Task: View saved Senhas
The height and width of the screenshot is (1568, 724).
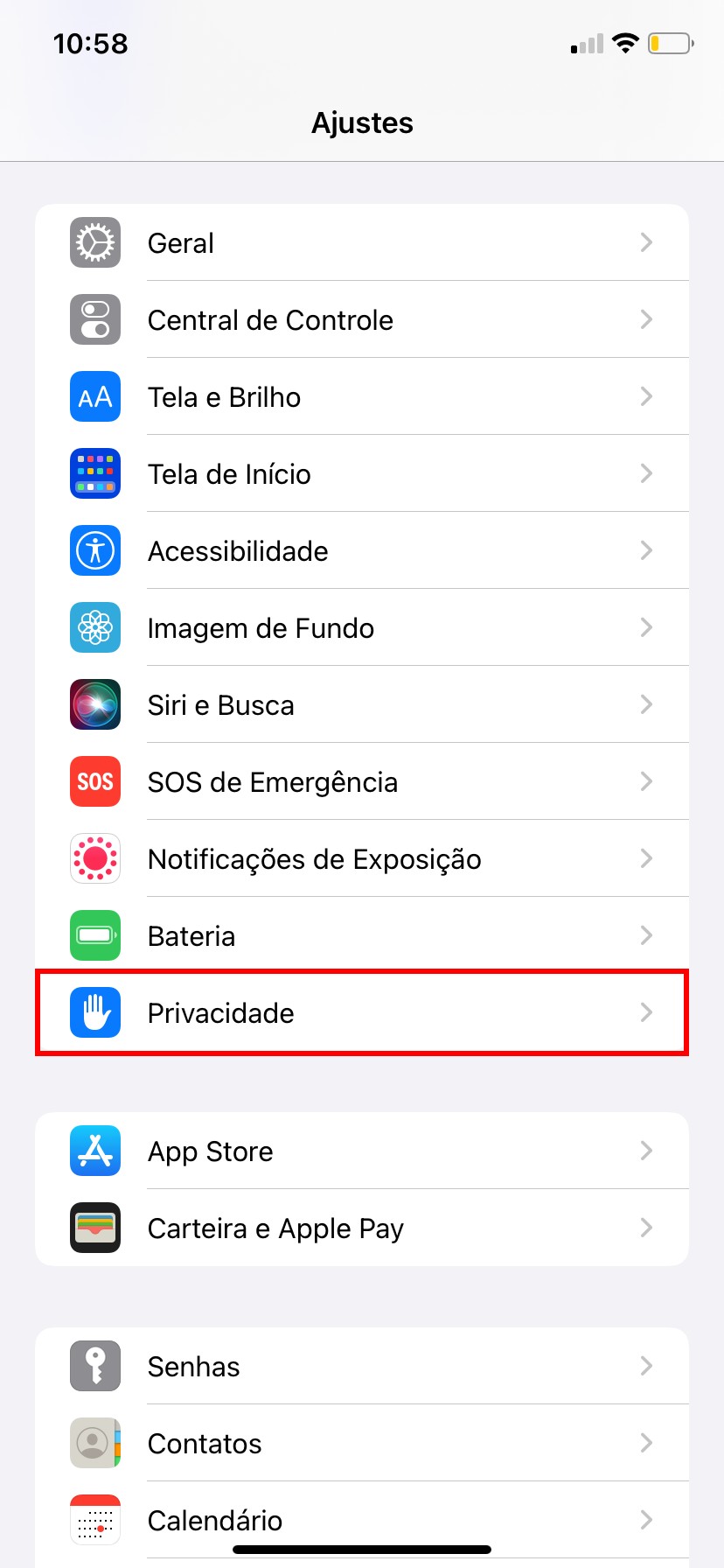Action: [361, 1366]
